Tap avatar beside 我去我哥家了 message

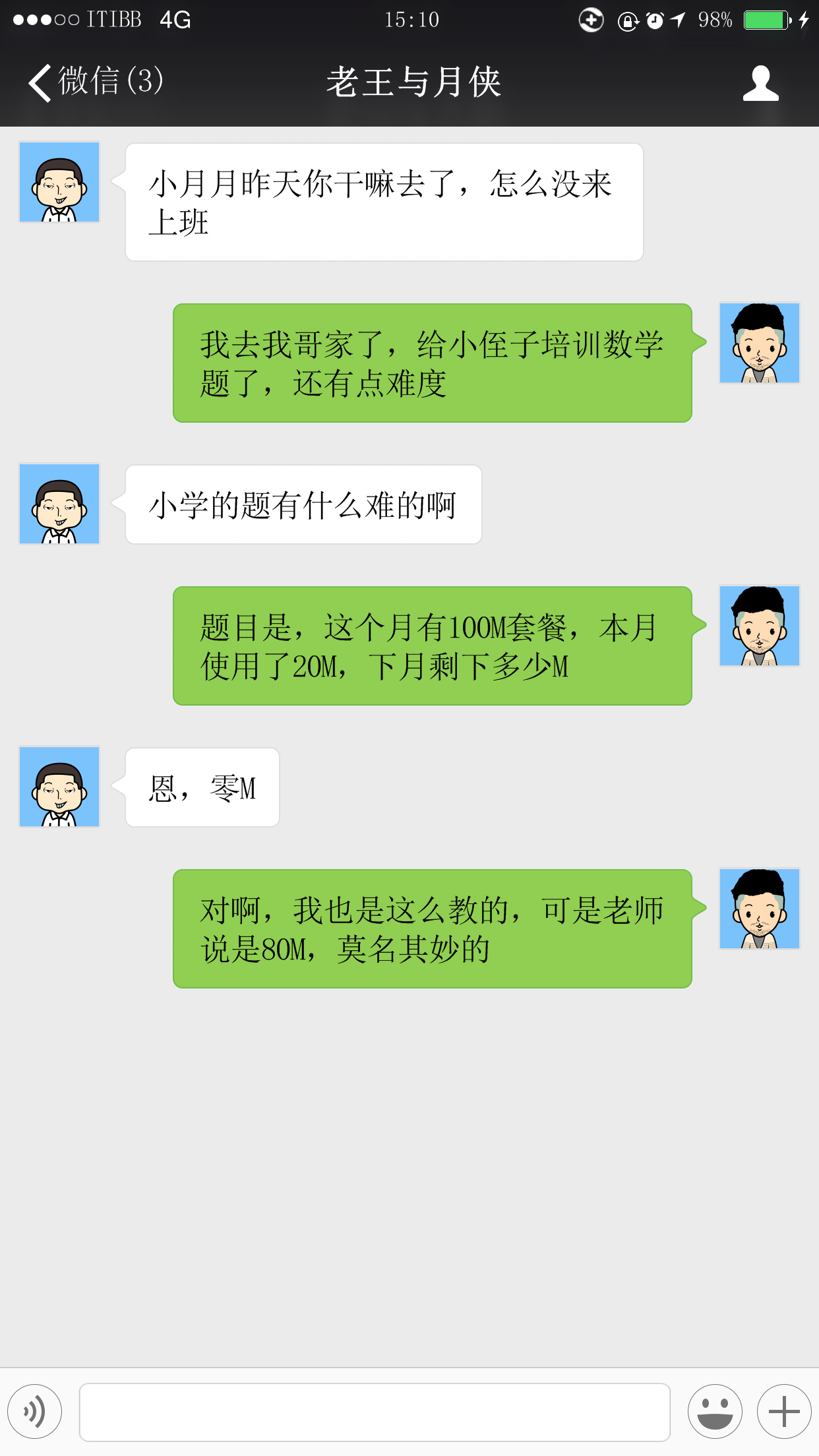click(759, 343)
